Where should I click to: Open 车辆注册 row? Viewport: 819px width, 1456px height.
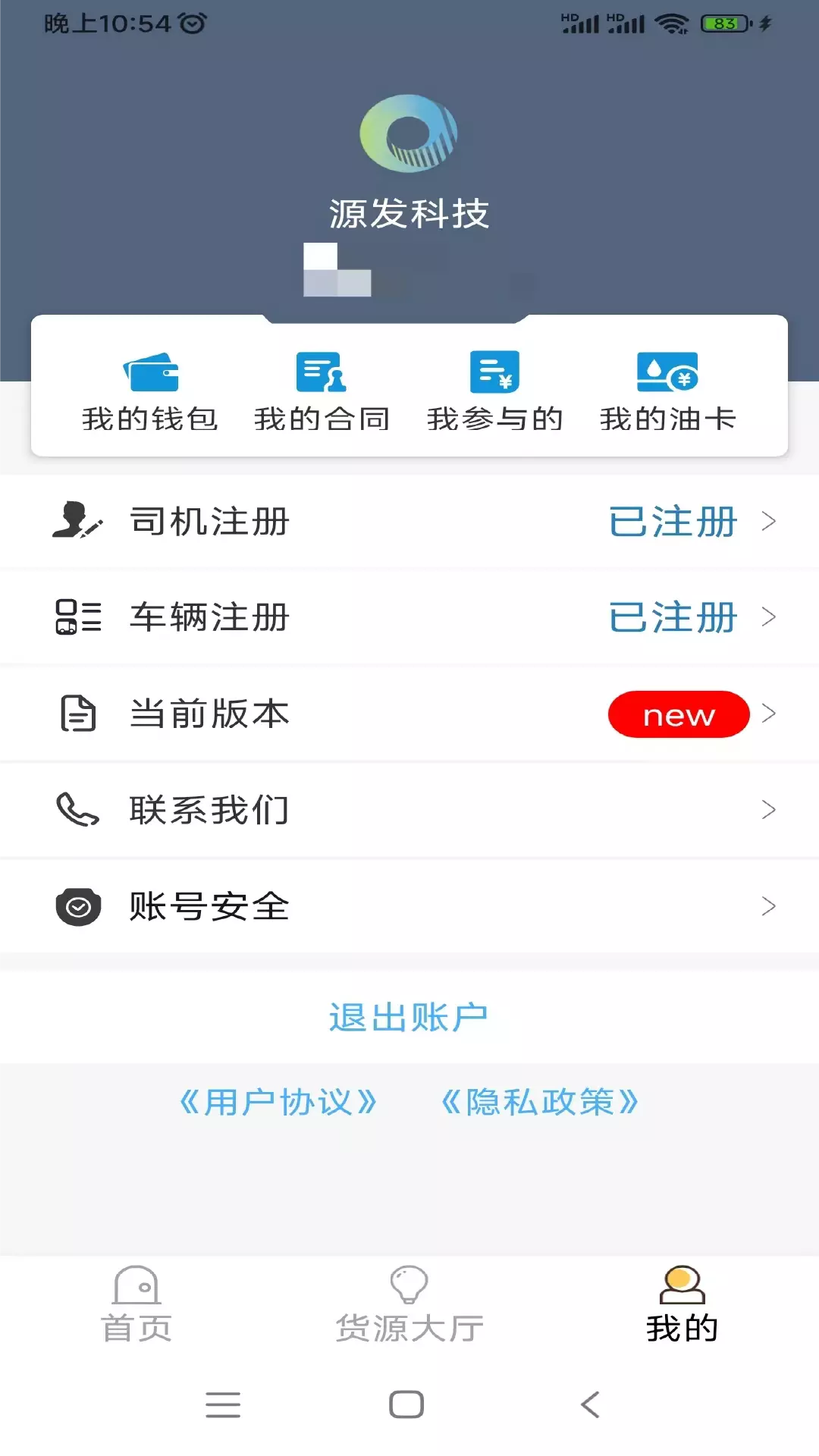point(409,617)
